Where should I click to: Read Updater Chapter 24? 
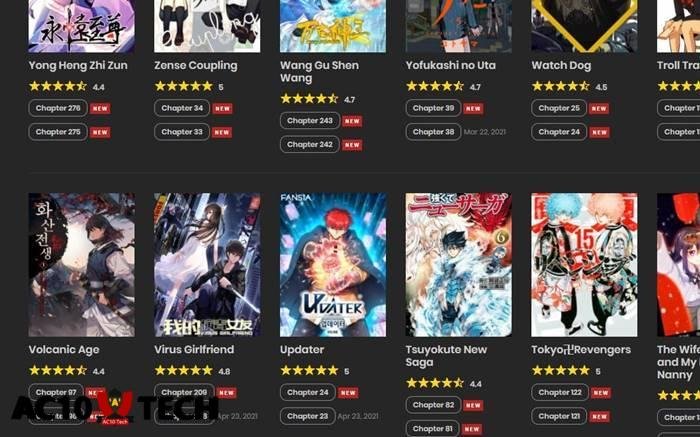[x=308, y=393]
